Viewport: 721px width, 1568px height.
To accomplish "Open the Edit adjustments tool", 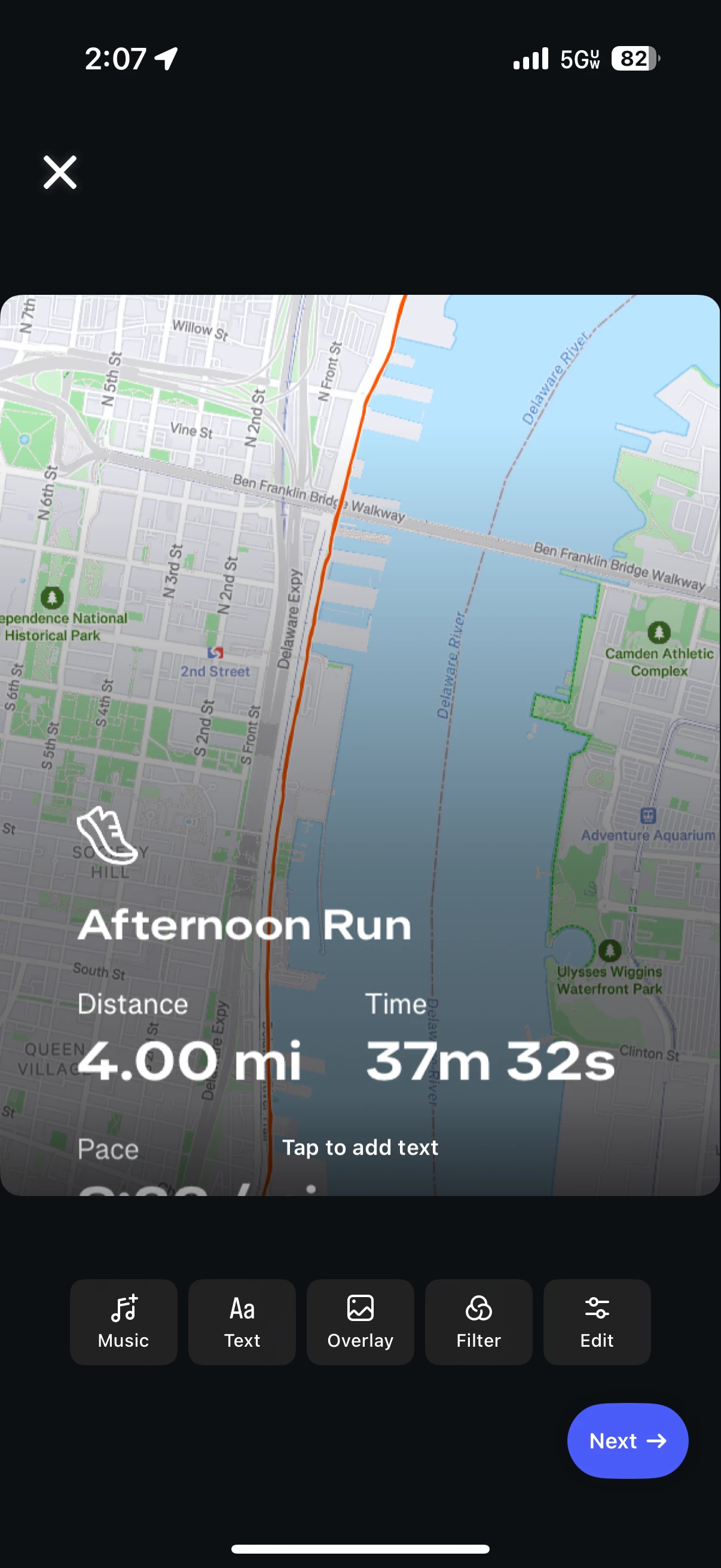I will pos(596,1322).
